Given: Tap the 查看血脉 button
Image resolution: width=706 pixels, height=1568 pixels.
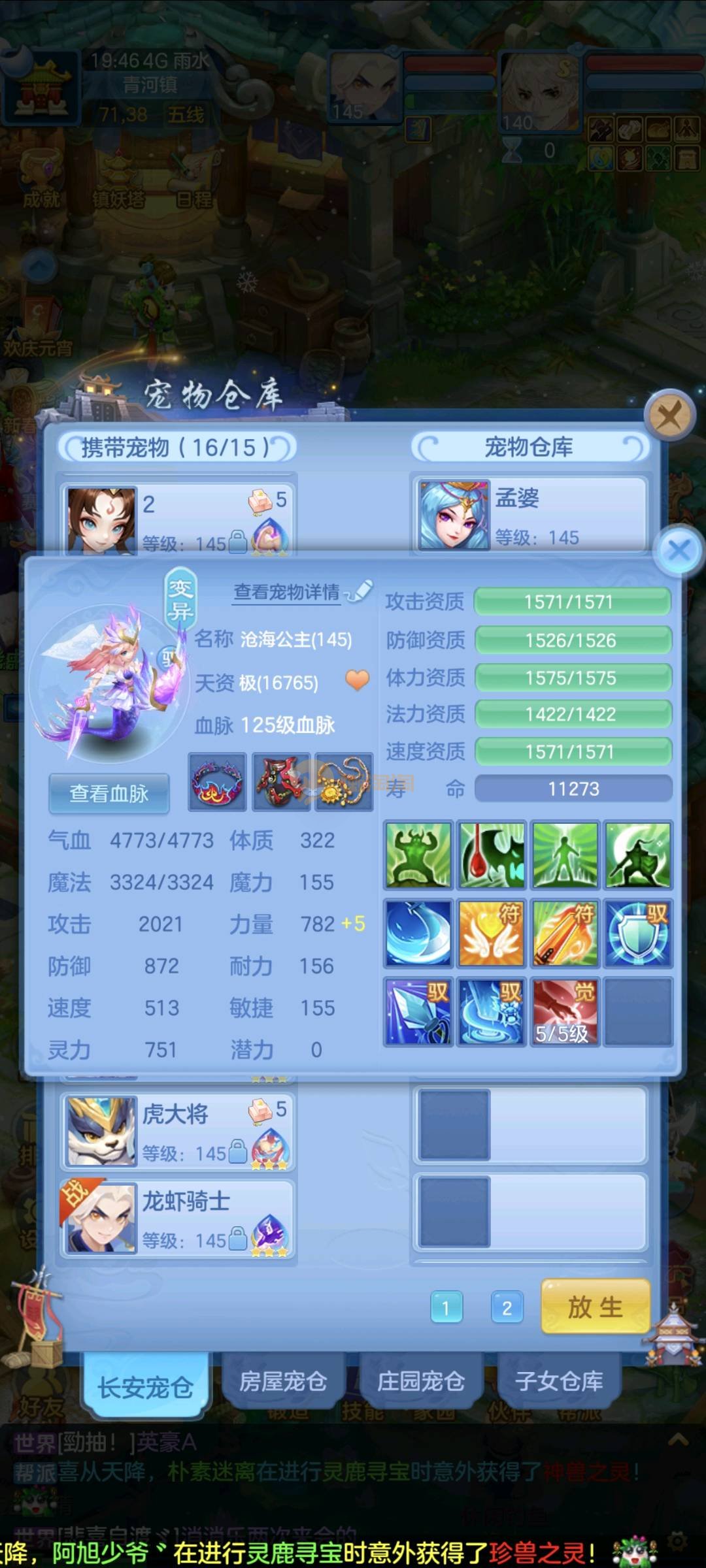Looking at the screenshot, I should coord(109,793).
